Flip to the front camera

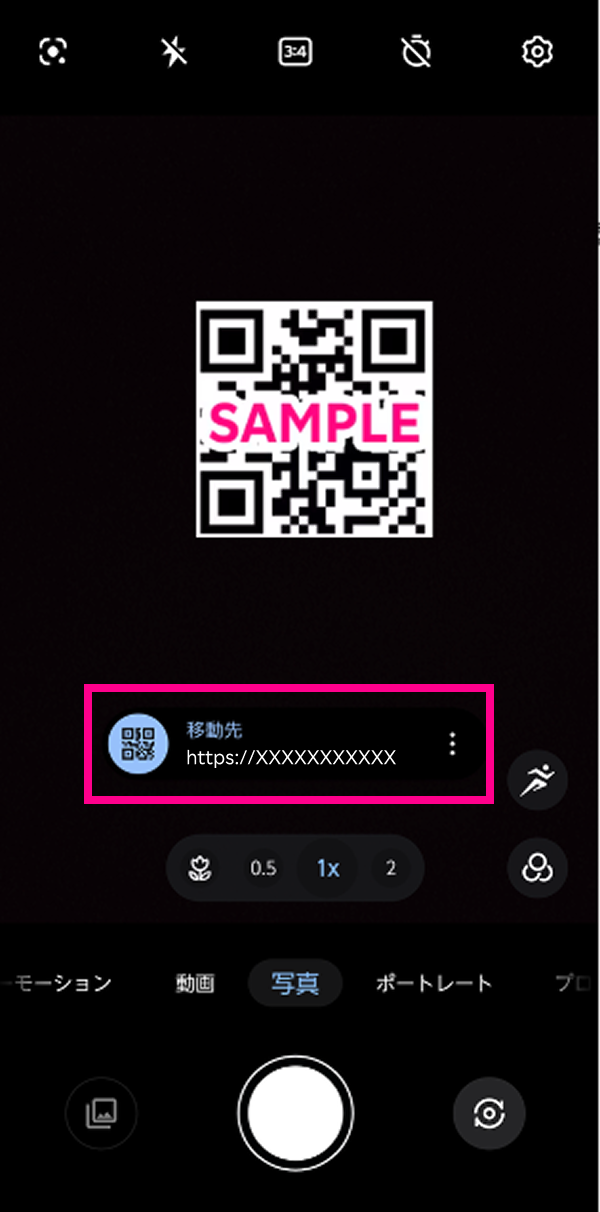(x=489, y=1112)
